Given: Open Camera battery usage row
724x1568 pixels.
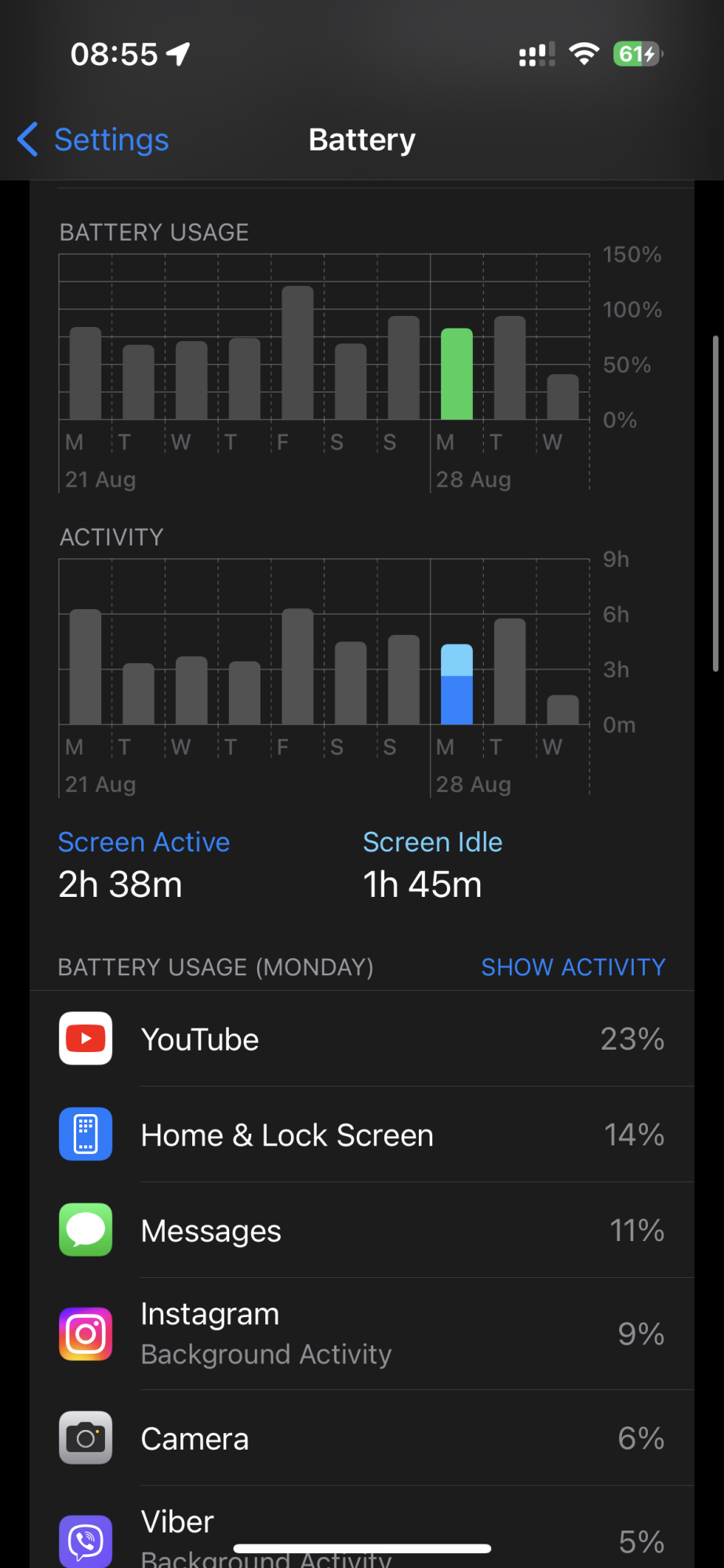Looking at the screenshot, I should (x=362, y=1439).
